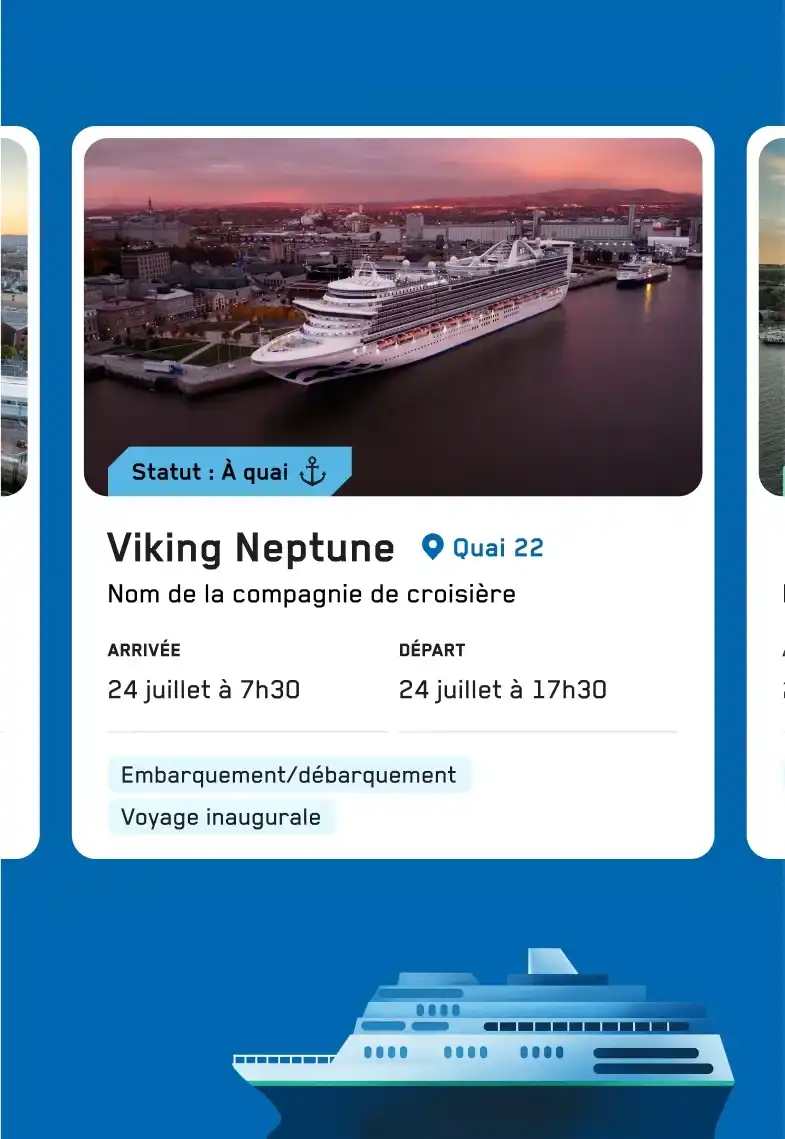Click the anchor icon in the status badge
Image resolution: width=785 pixels, height=1139 pixels.
(x=314, y=471)
